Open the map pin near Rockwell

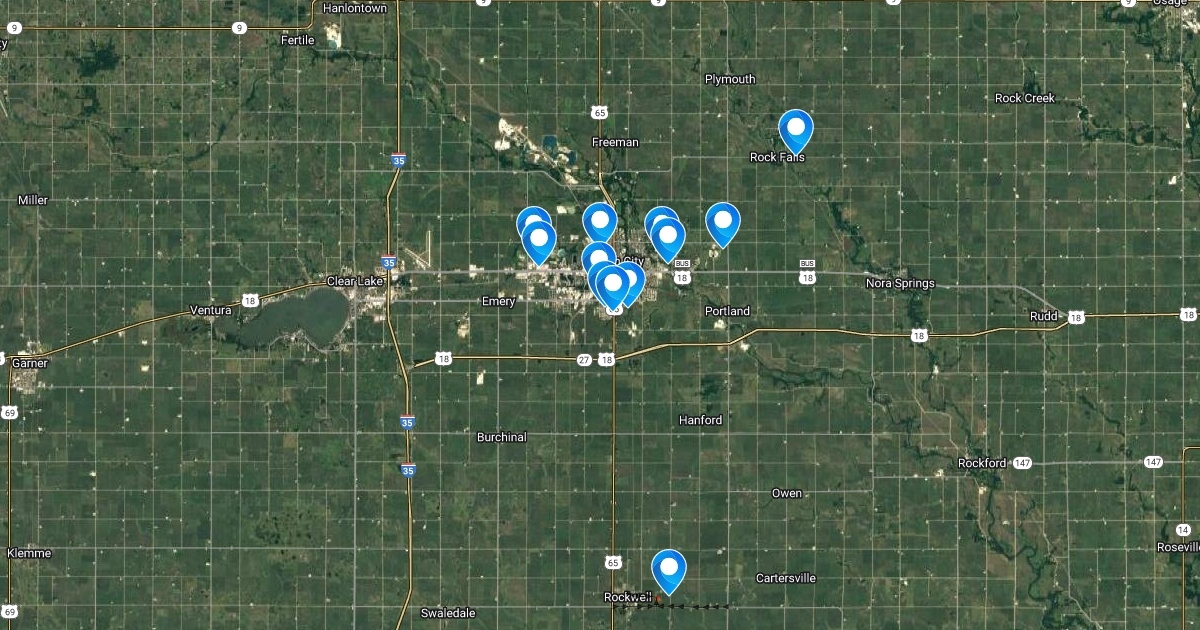point(669,569)
